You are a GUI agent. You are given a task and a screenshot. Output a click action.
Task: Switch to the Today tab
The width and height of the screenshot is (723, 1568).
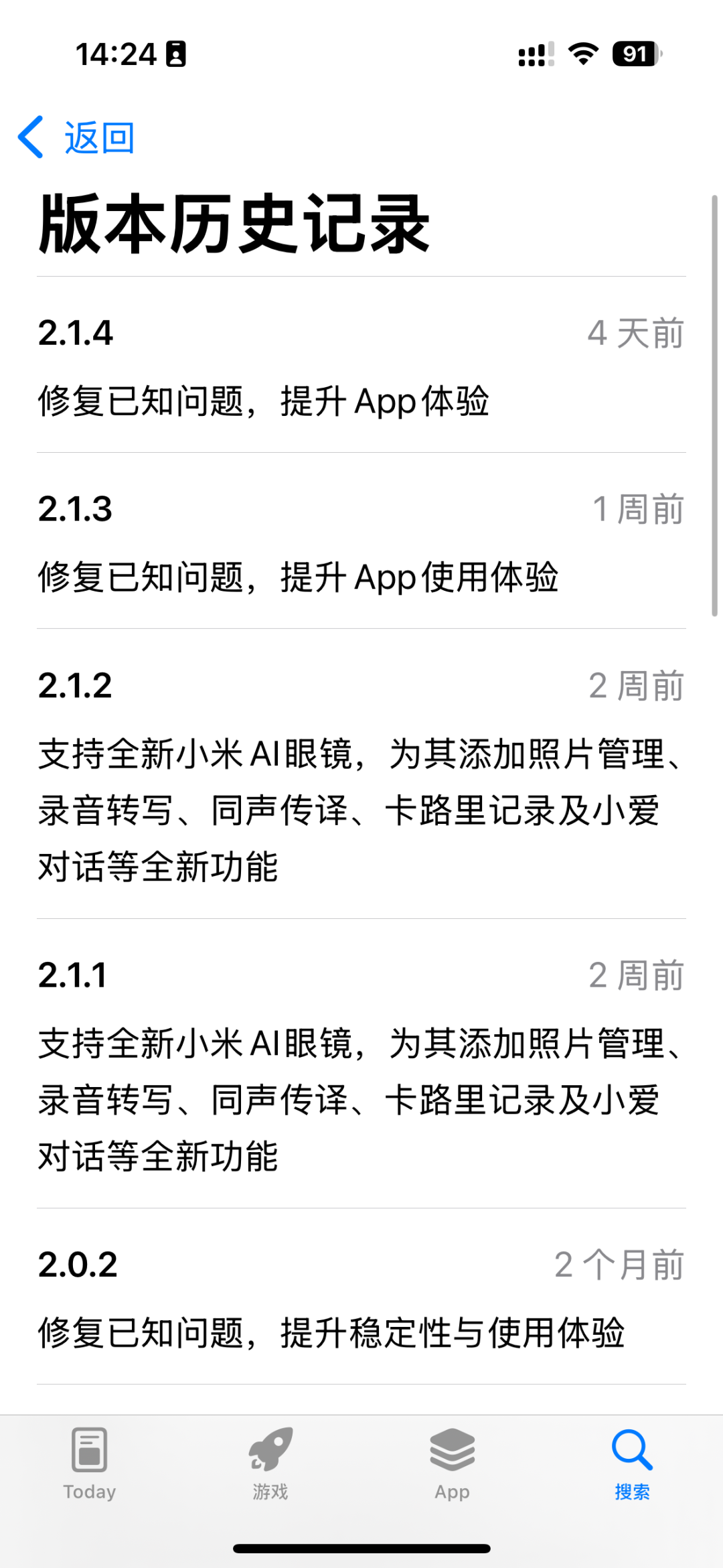[90, 1462]
